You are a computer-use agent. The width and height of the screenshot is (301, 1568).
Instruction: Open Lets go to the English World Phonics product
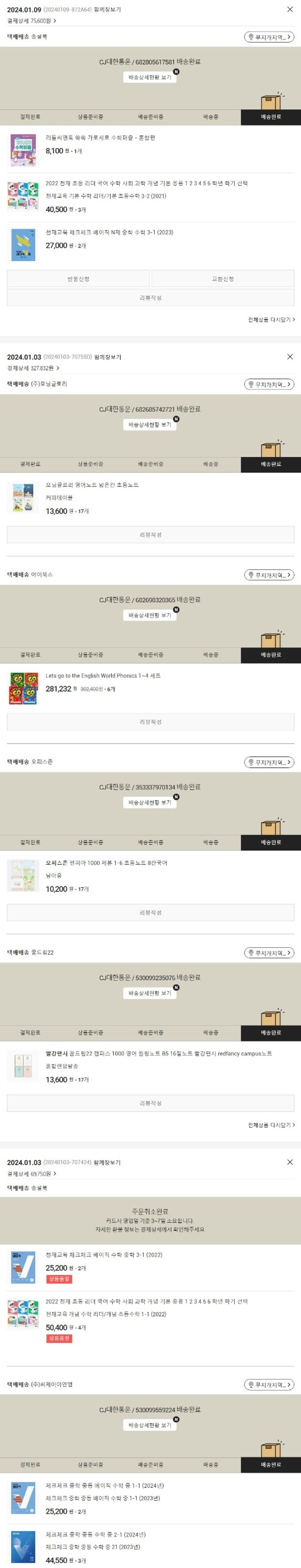tap(103, 676)
